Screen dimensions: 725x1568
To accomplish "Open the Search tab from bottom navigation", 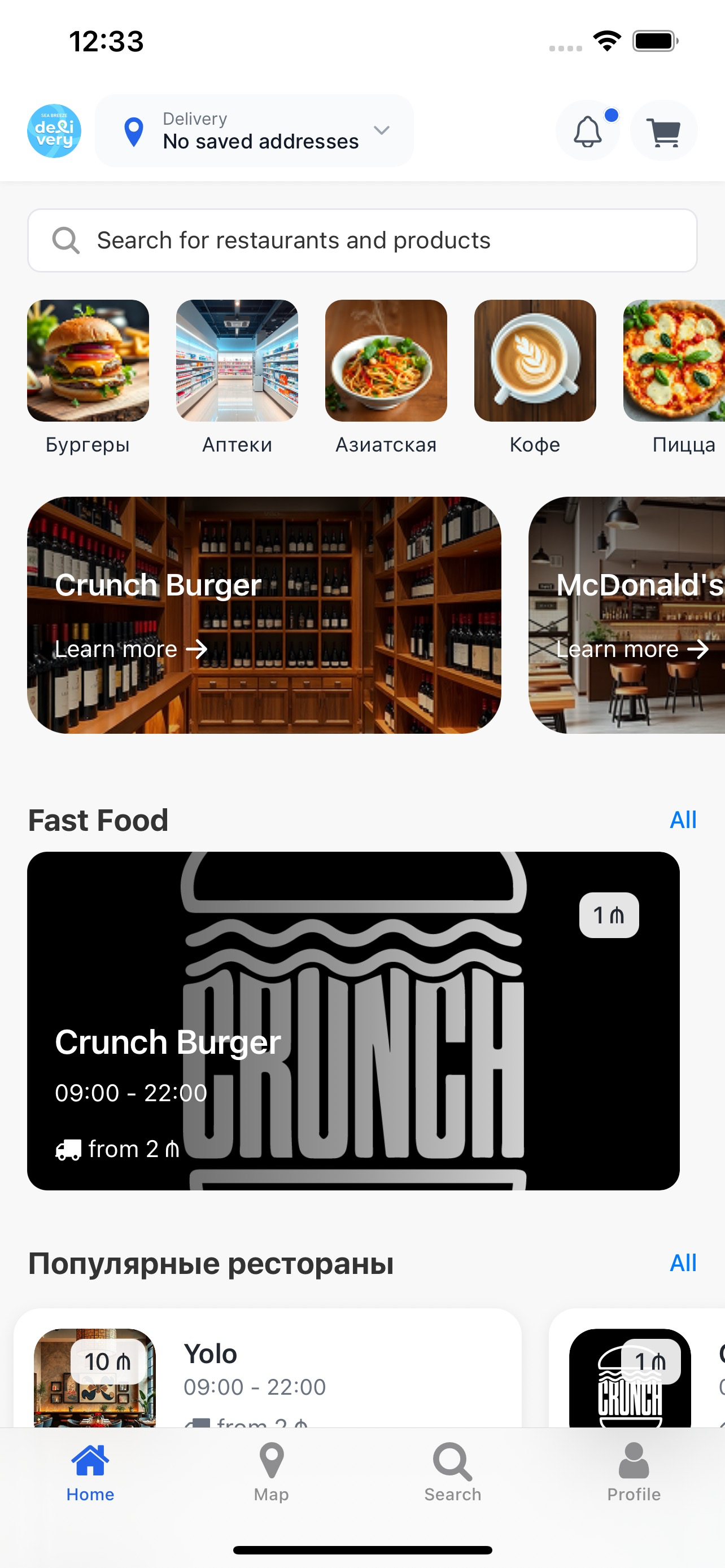I will click(x=452, y=1458).
